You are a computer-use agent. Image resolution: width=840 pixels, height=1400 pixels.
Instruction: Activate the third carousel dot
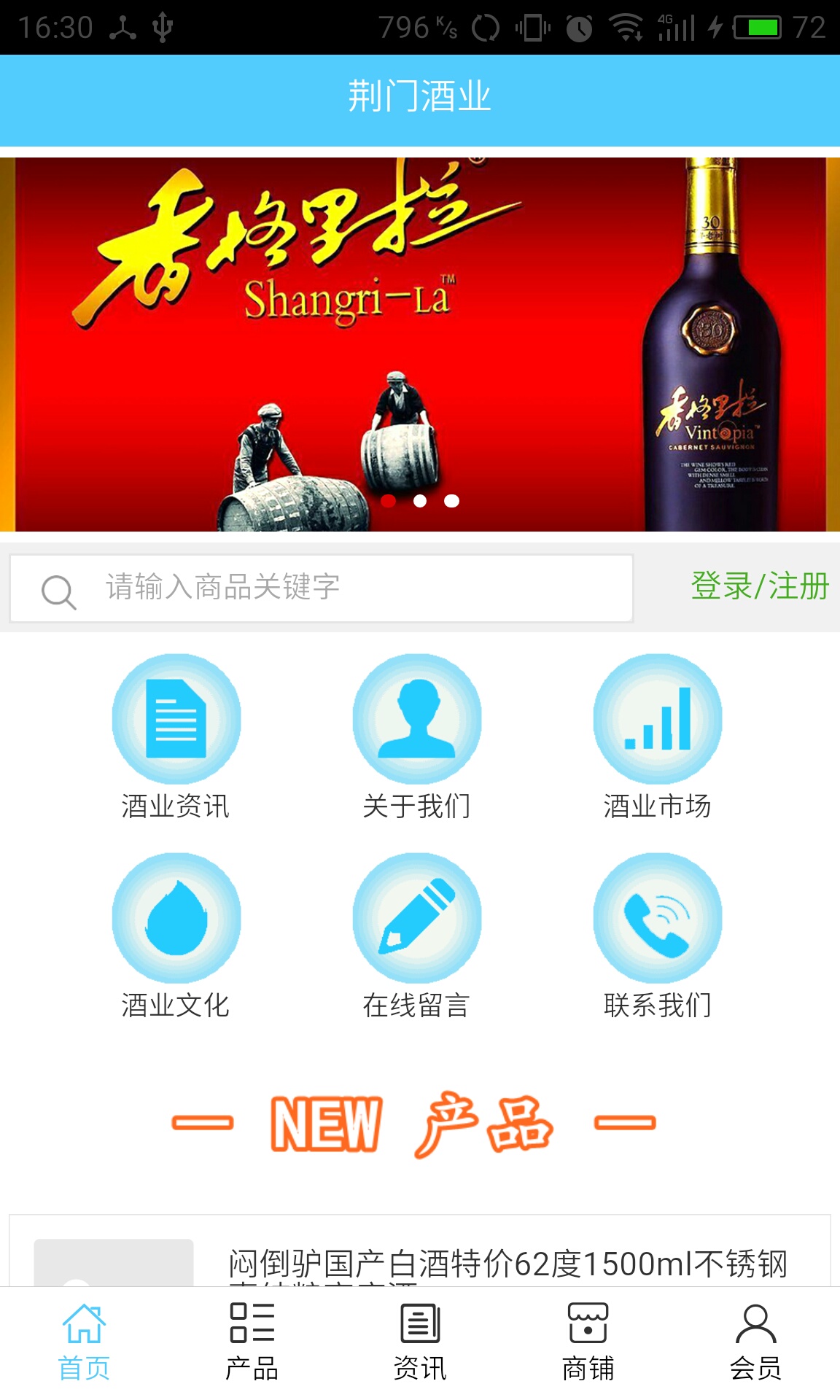(x=451, y=499)
